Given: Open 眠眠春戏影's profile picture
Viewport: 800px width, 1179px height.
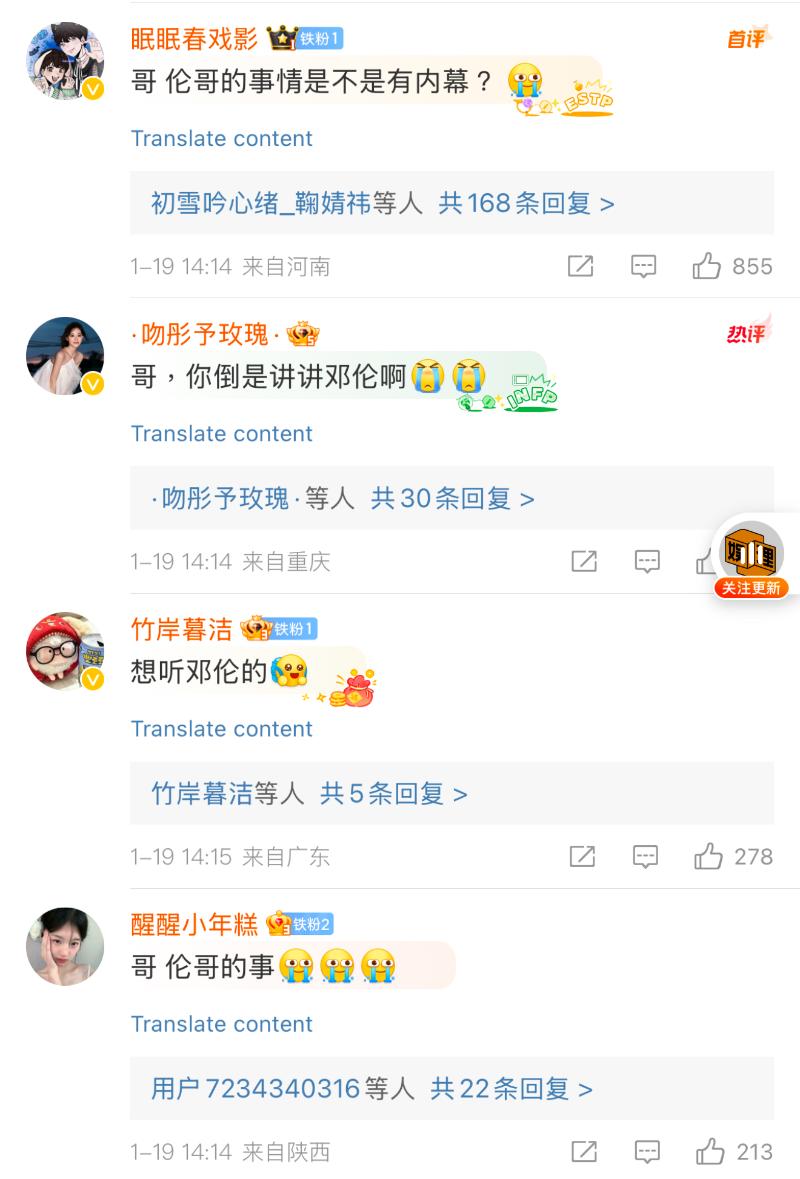Looking at the screenshot, I should [x=65, y=62].
